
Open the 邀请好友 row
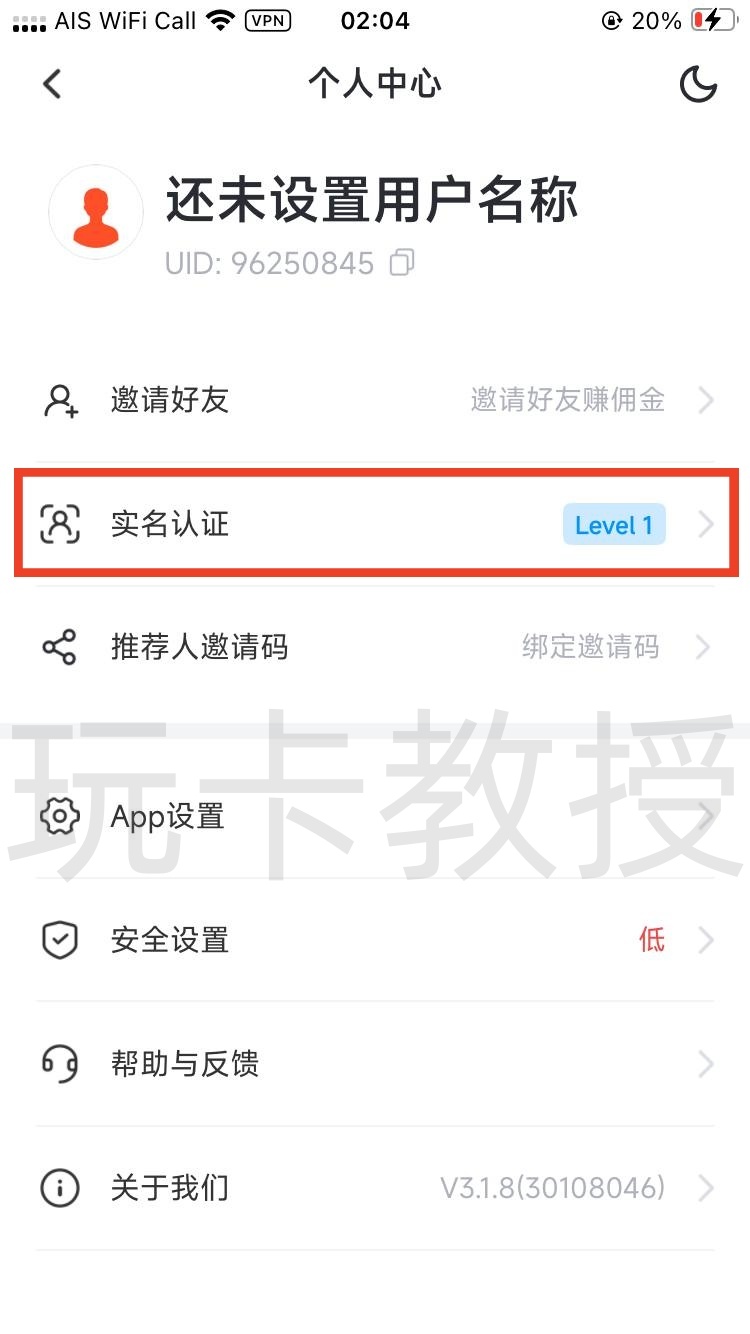pyautogui.click(x=375, y=401)
